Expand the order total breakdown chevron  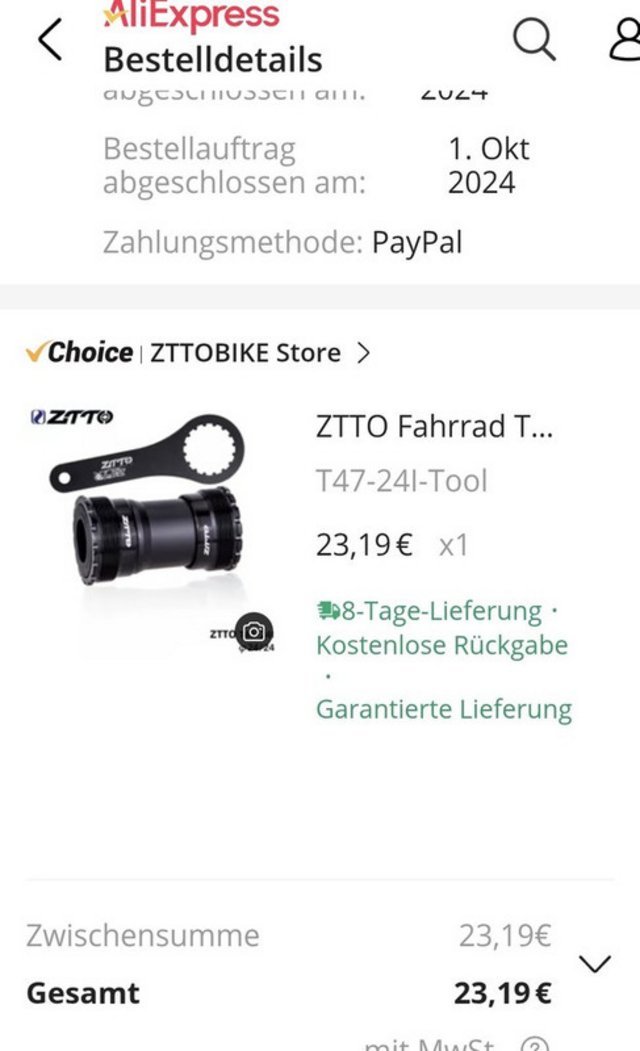595,964
